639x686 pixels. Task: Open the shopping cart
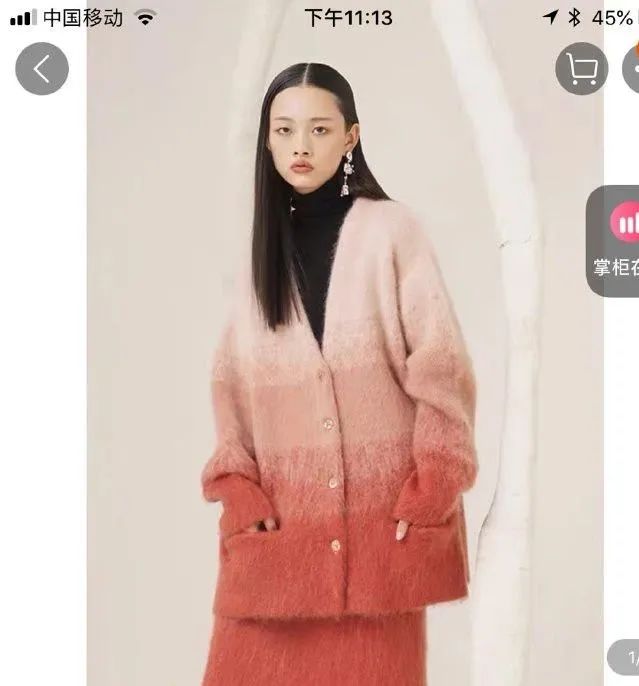coord(581,69)
